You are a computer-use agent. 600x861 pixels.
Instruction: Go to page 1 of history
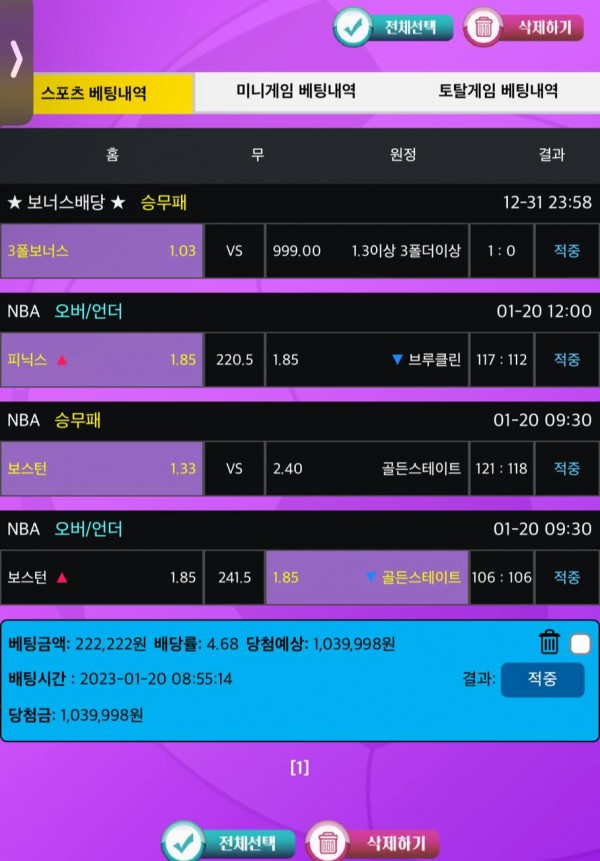pos(299,768)
